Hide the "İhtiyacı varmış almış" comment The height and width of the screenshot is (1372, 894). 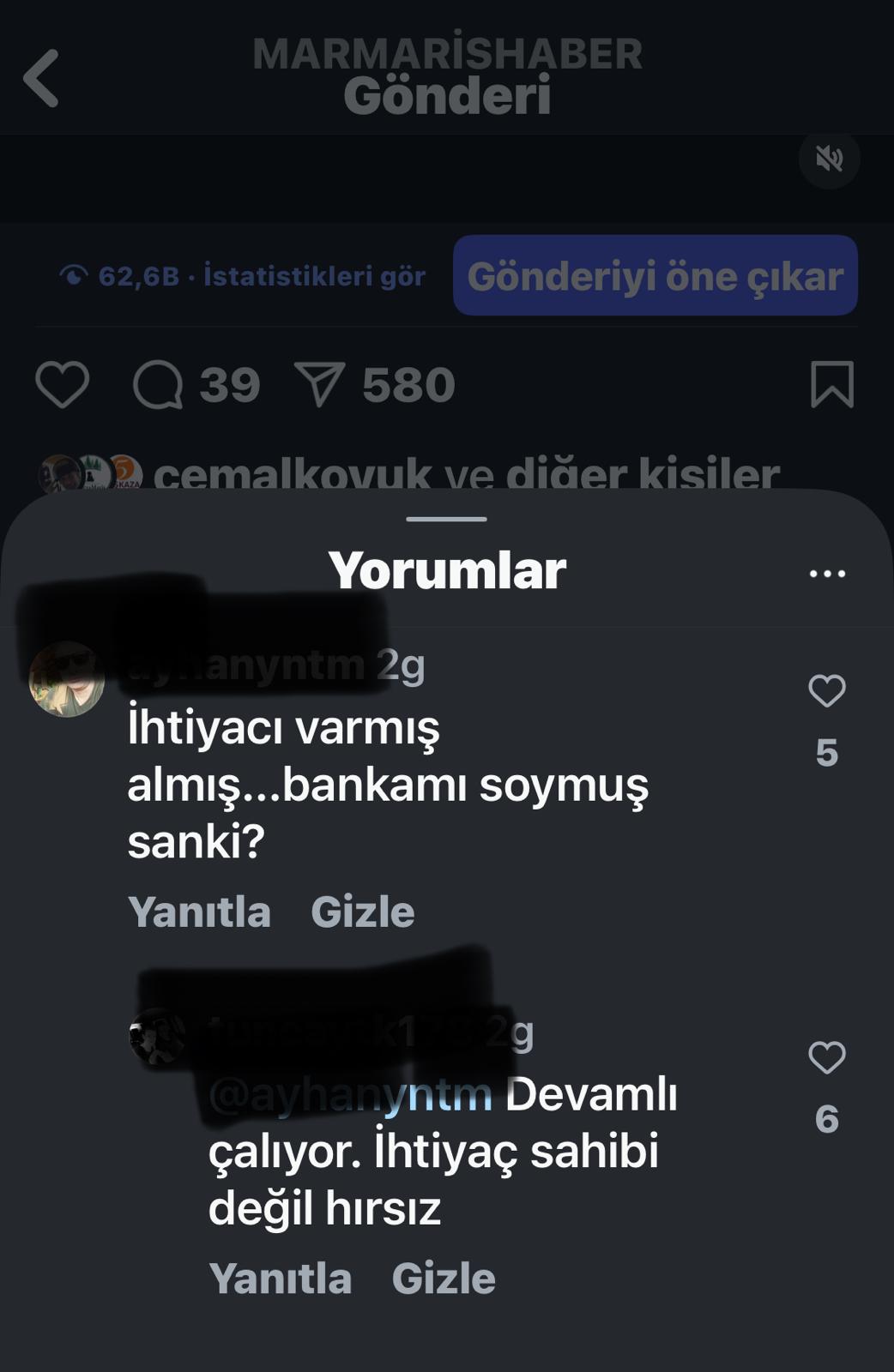362,912
